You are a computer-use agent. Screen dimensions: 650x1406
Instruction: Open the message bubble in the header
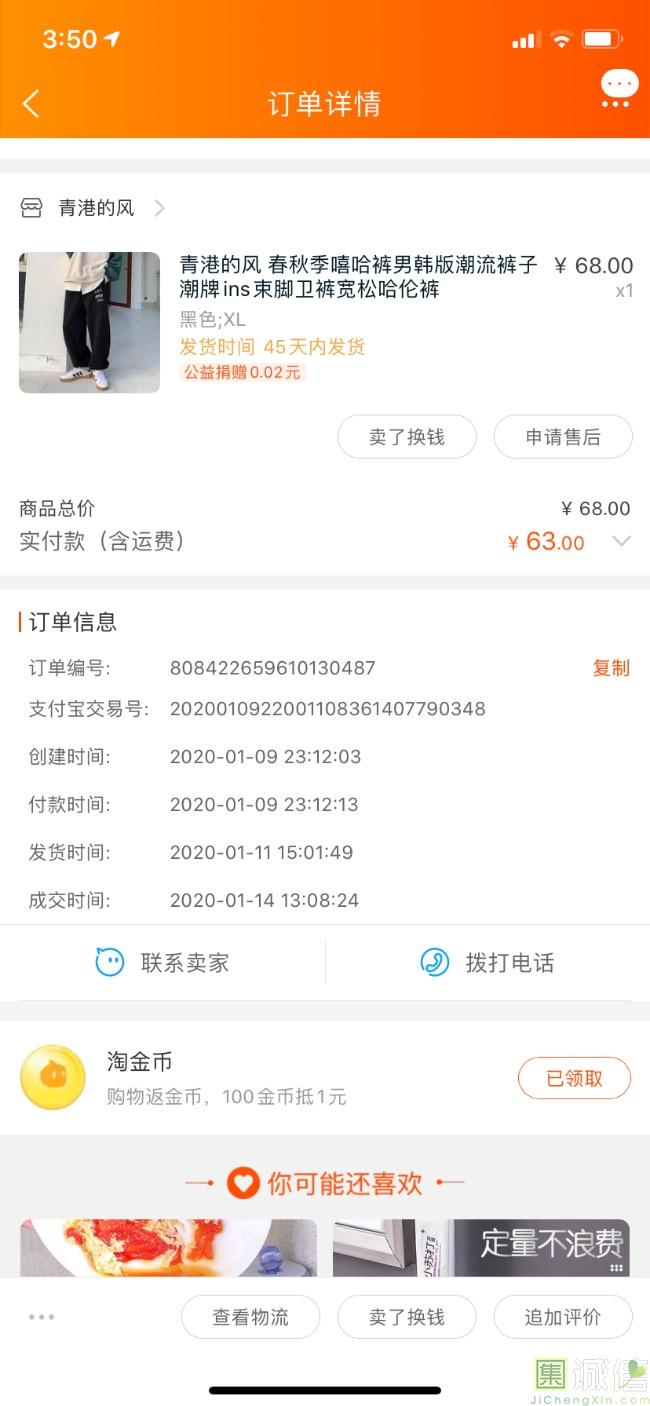(619, 88)
